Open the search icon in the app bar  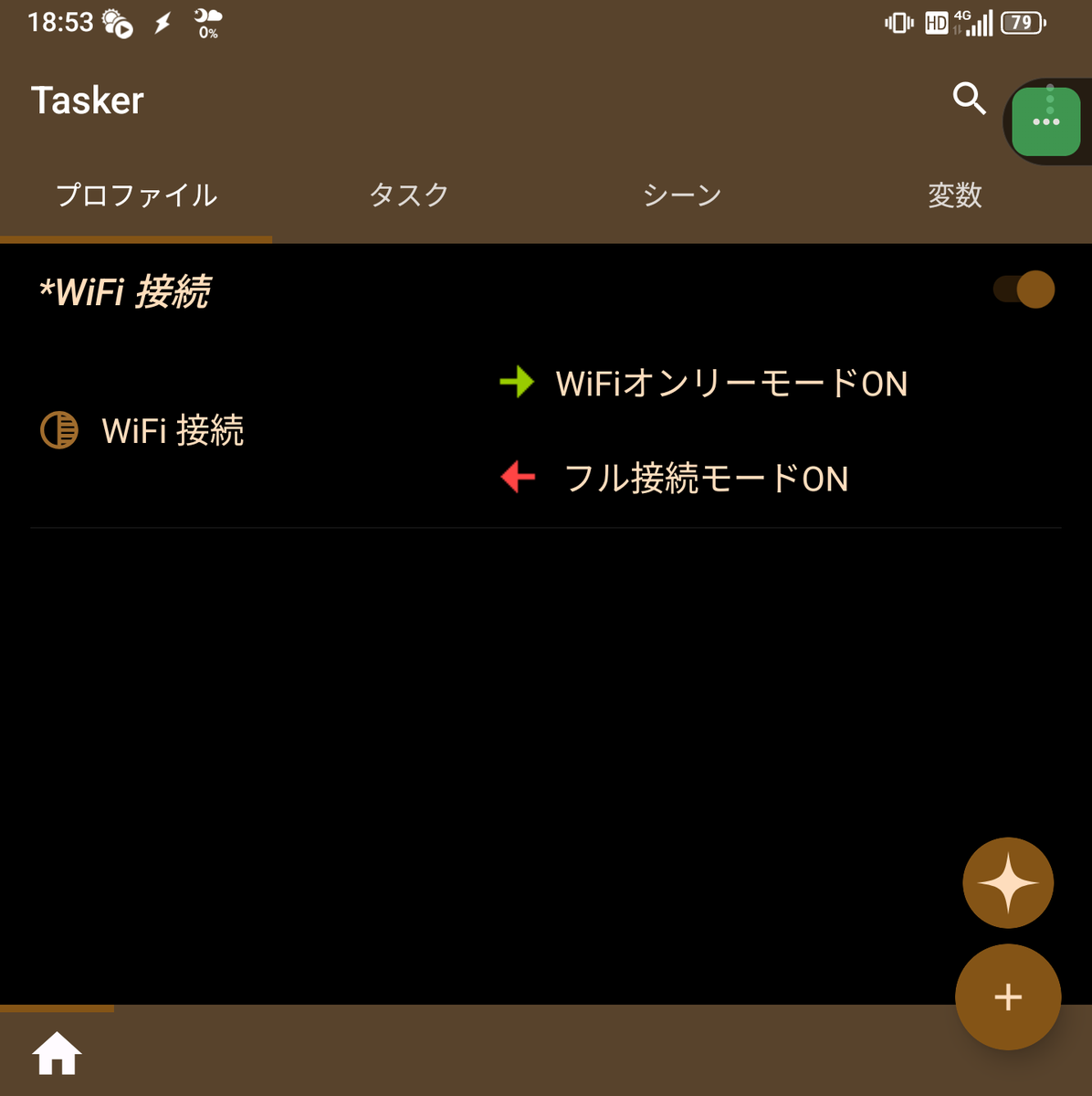click(x=969, y=99)
